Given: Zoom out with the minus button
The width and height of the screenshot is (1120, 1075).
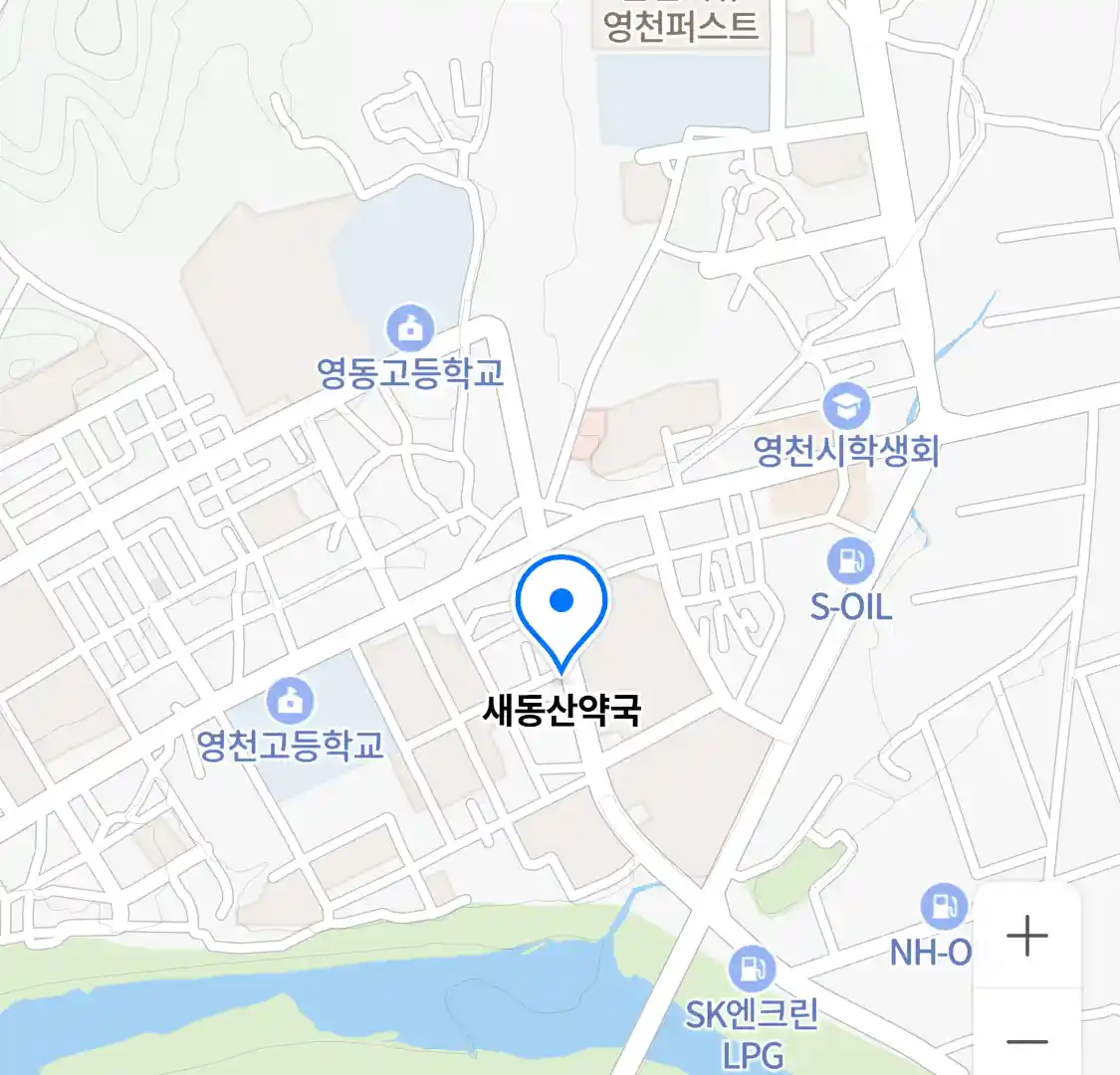Looking at the screenshot, I should coord(1026,1040).
